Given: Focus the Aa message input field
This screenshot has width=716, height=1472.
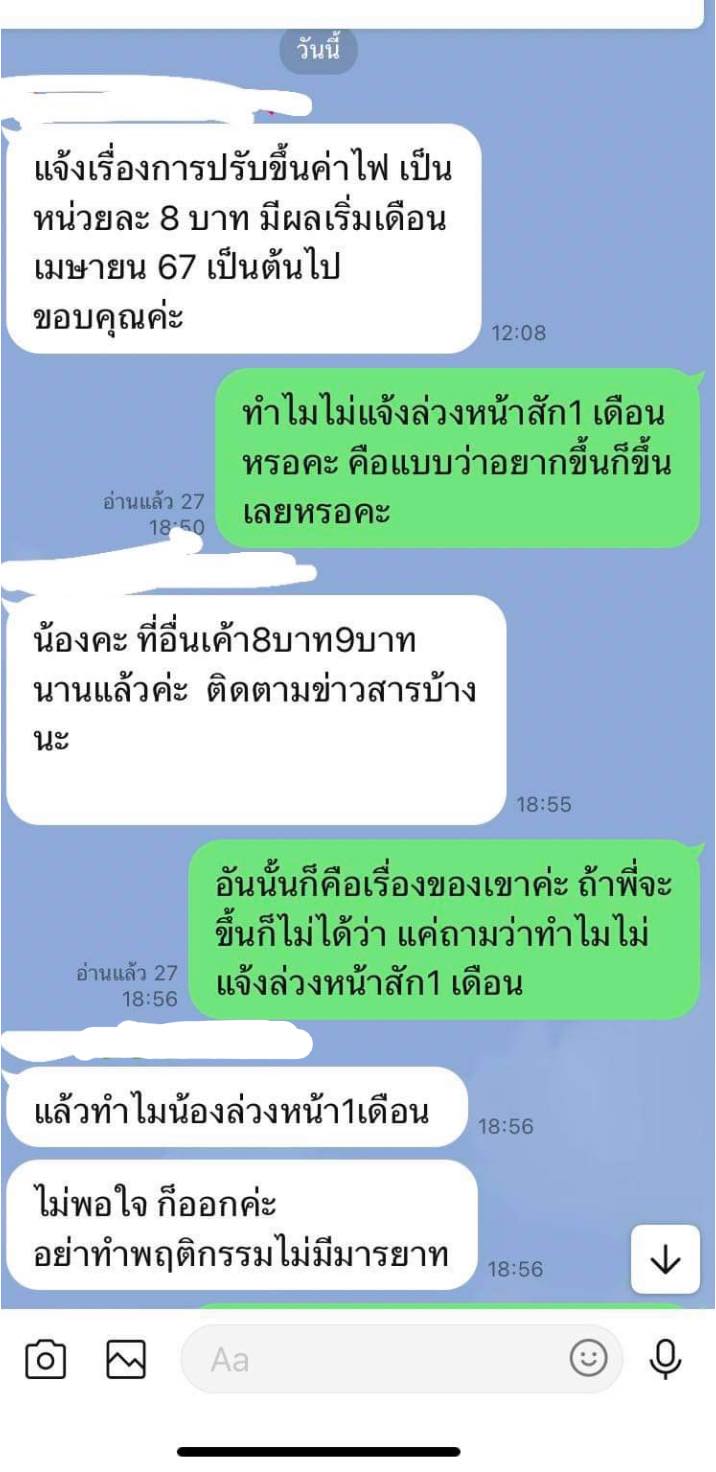Looking at the screenshot, I should pyautogui.click(x=380, y=1359).
